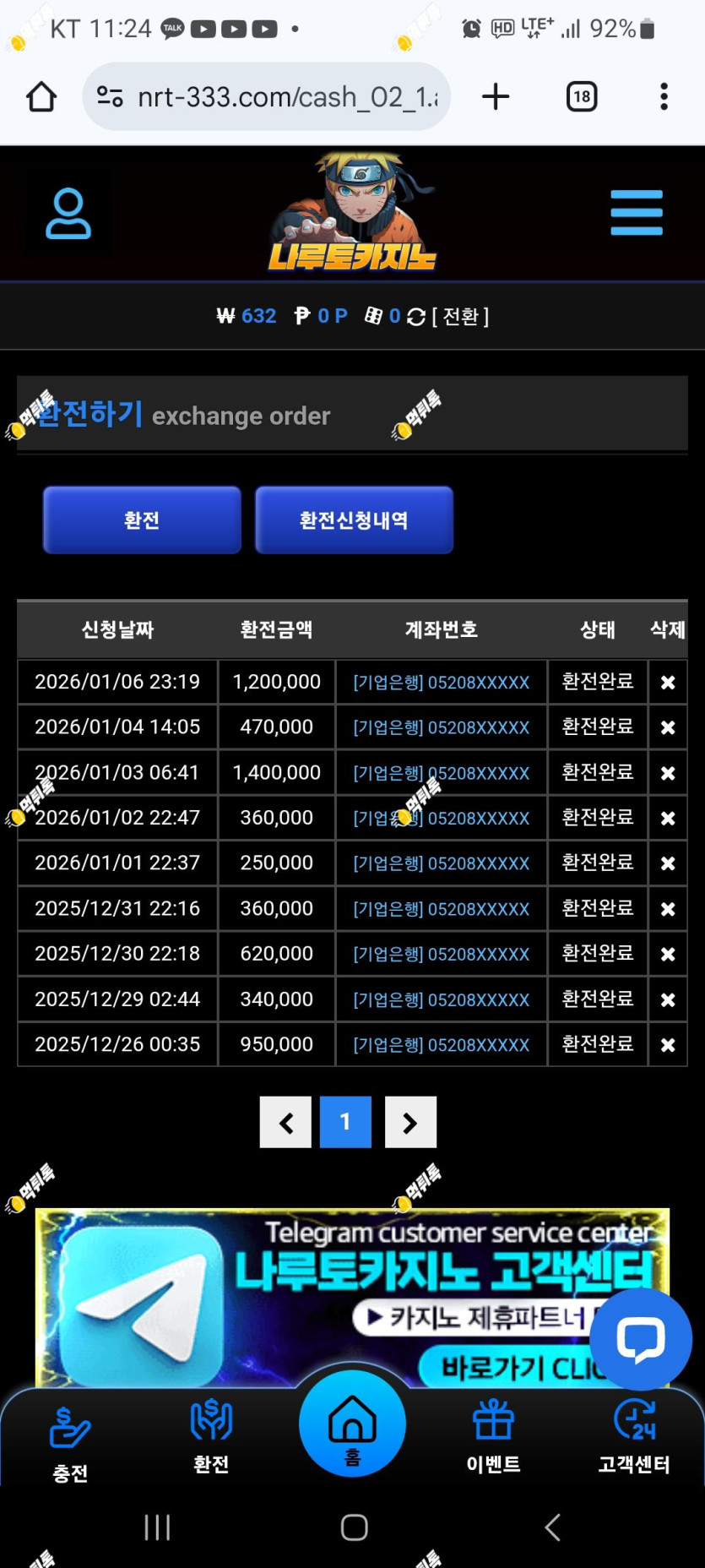Delete the 2026/01/06 23:19 record

pos(667,683)
